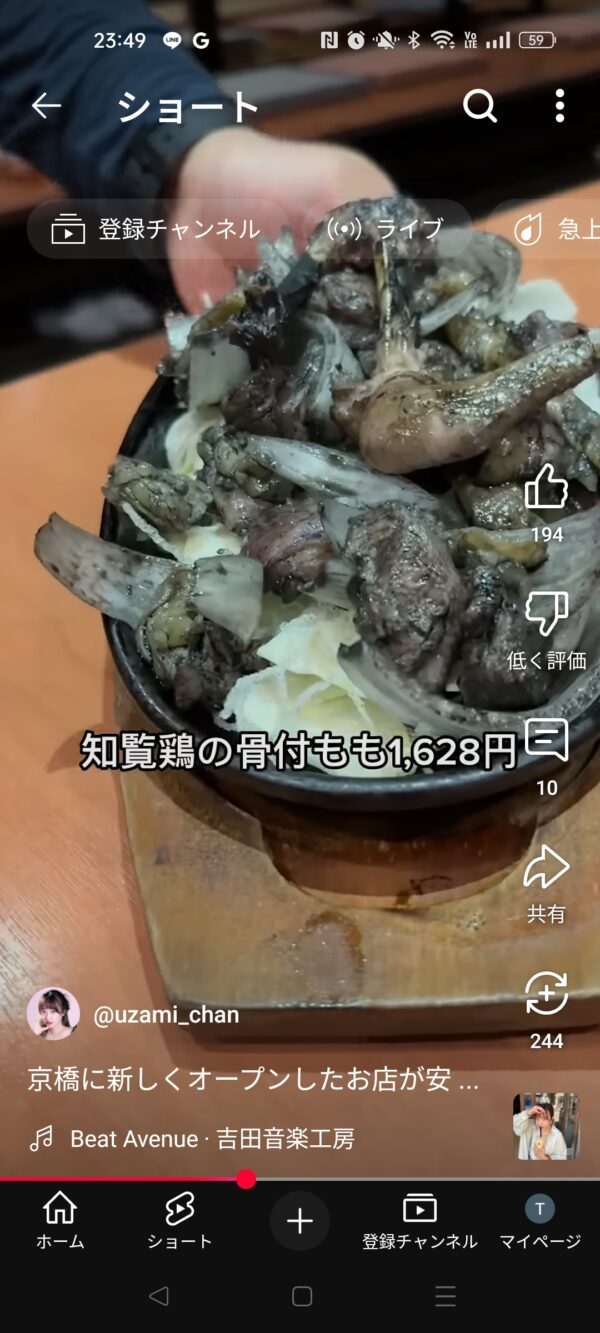Open the three-dot overflow menu
This screenshot has width=600, height=1333.
pos(559,106)
